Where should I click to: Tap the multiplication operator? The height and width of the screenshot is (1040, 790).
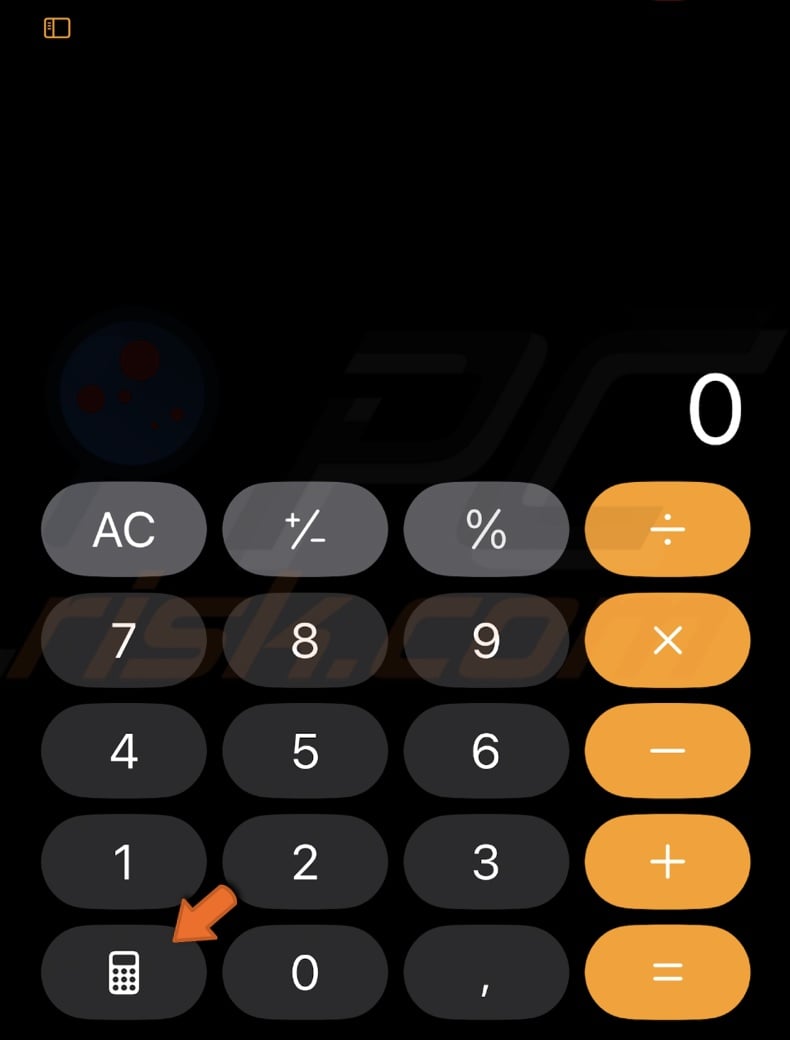[667, 641]
